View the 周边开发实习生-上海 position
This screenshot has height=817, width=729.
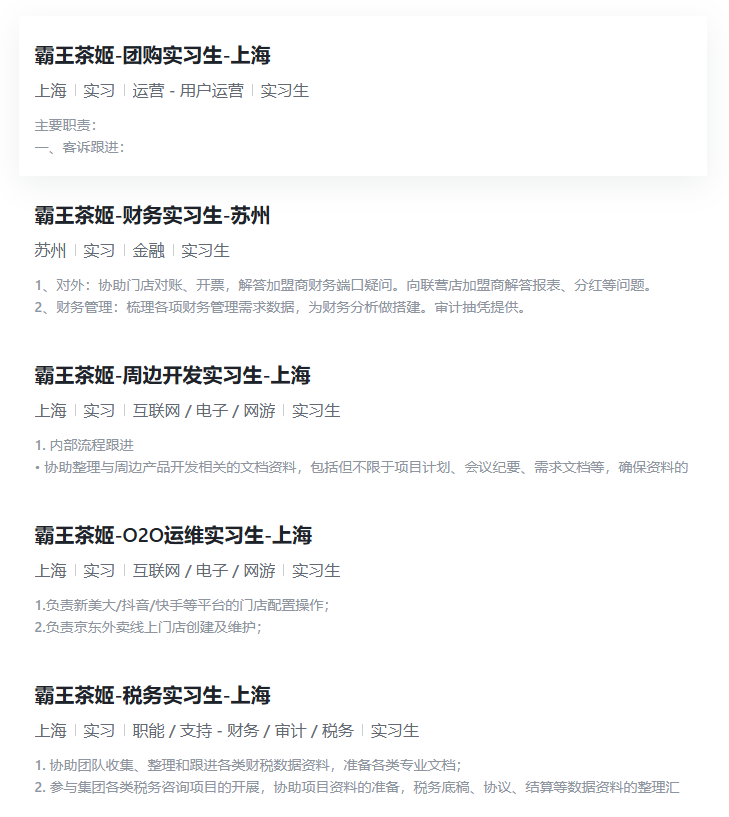(173, 376)
